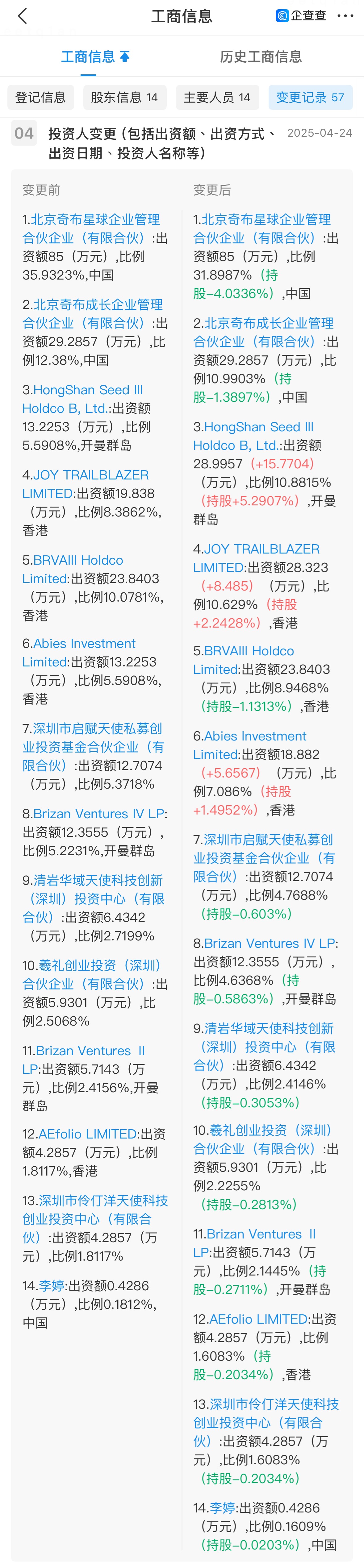Select the 变更记录 57 chip

click(x=310, y=97)
